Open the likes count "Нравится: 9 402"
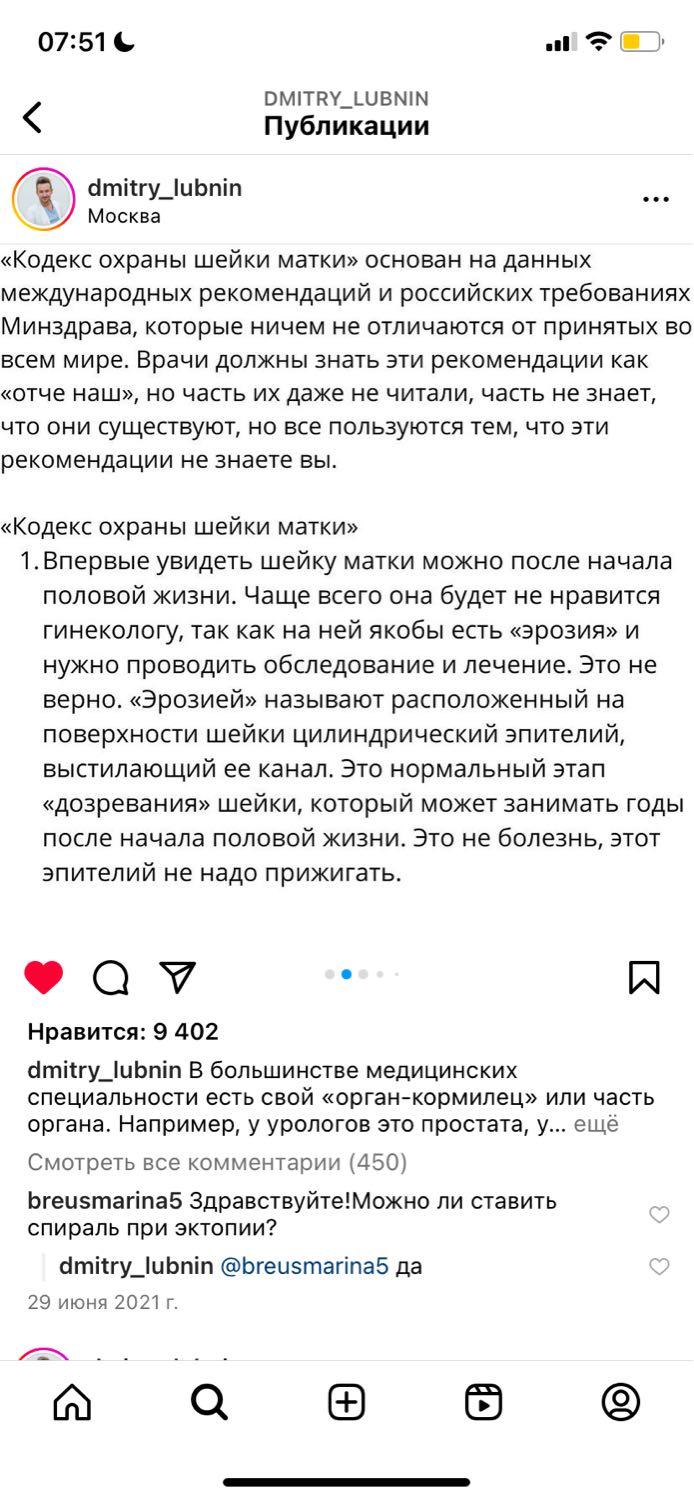 123,1031
